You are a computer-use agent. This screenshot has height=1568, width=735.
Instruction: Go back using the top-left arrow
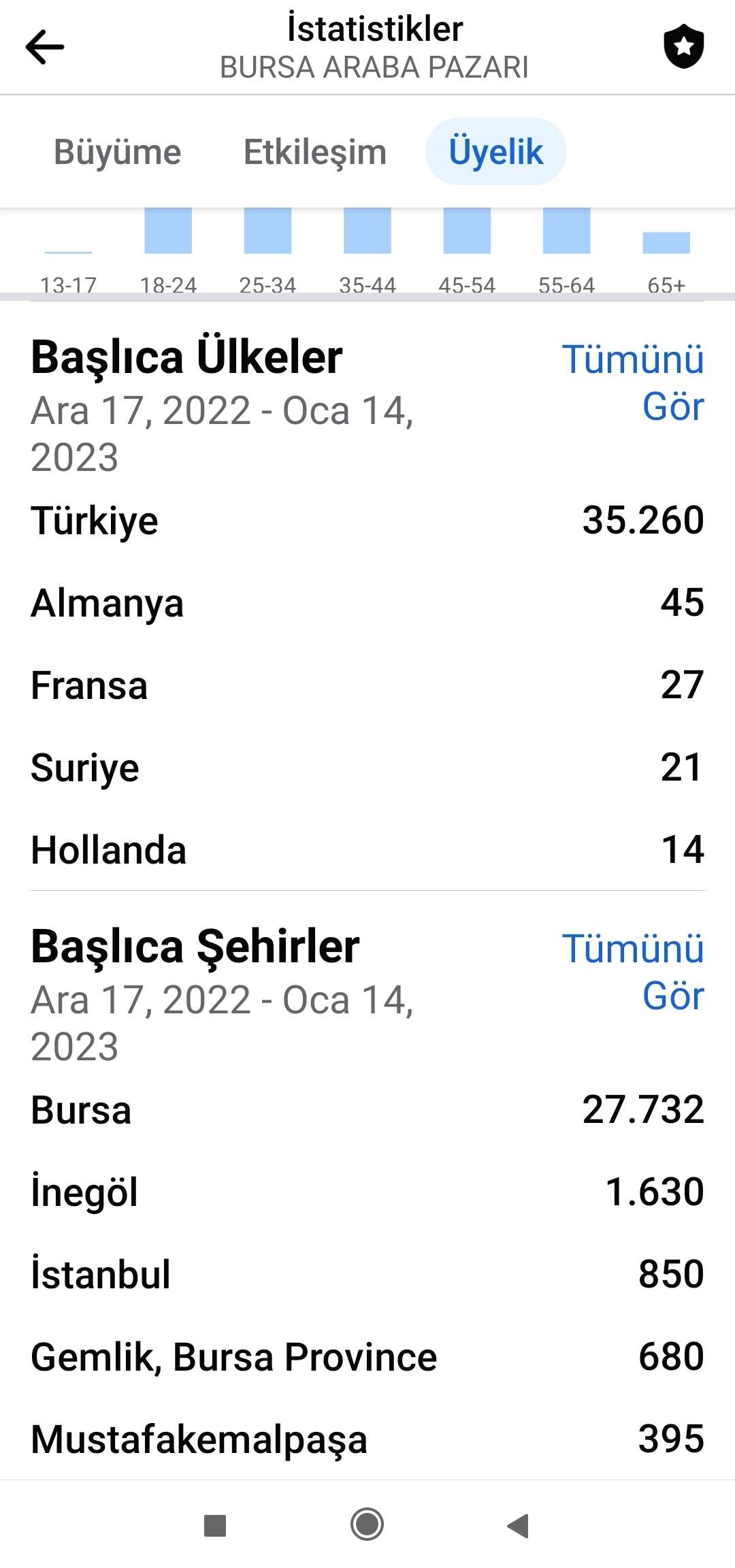(45, 47)
